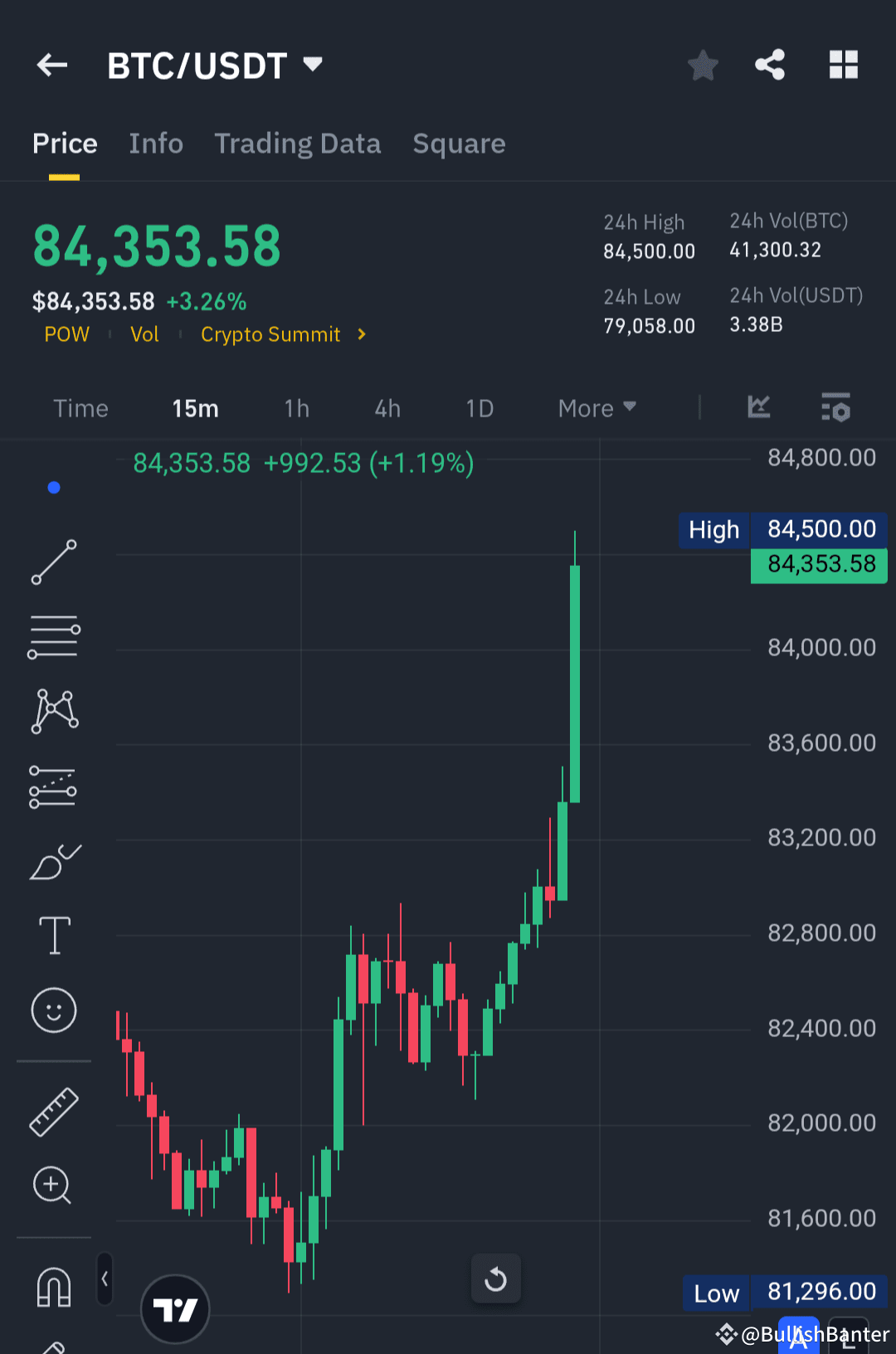The height and width of the screenshot is (1354, 896).
Task: Open the emoji sticker tool
Action: [x=53, y=1011]
